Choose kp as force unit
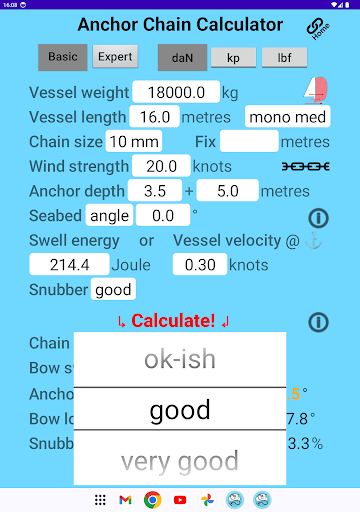Viewport: 360px width, 512px height. point(233,58)
